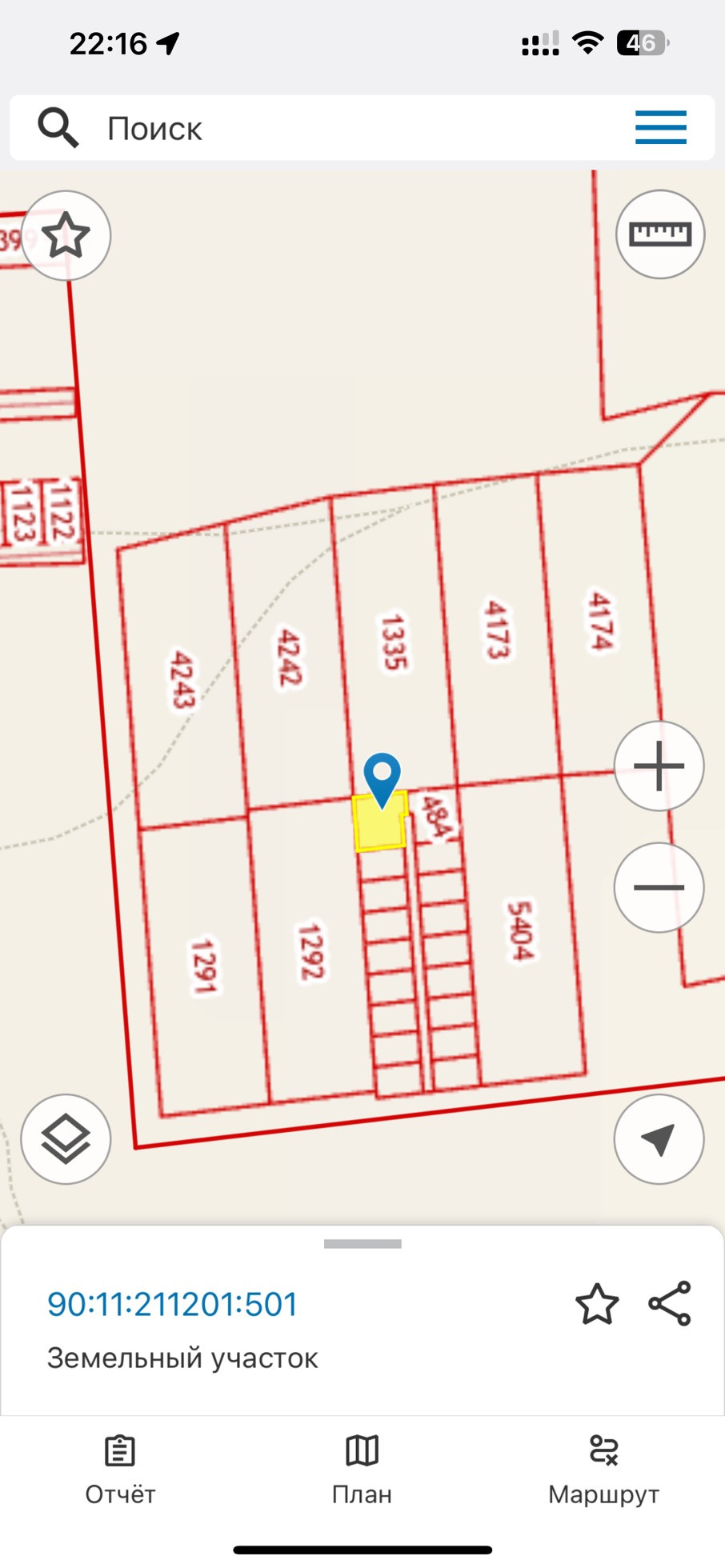Viewport: 725px width, 1568px height.
Task: Add parcel 90:11:211201:501 to favorites
Action: (x=597, y=1305)
